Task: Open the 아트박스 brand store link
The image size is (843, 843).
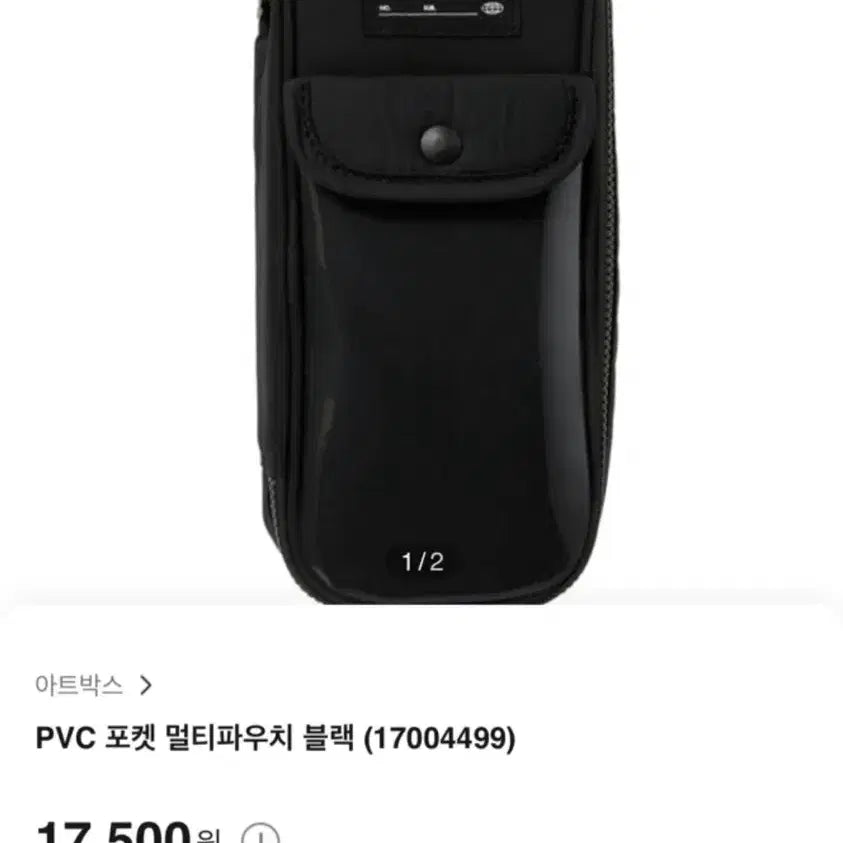Action: 93,685
